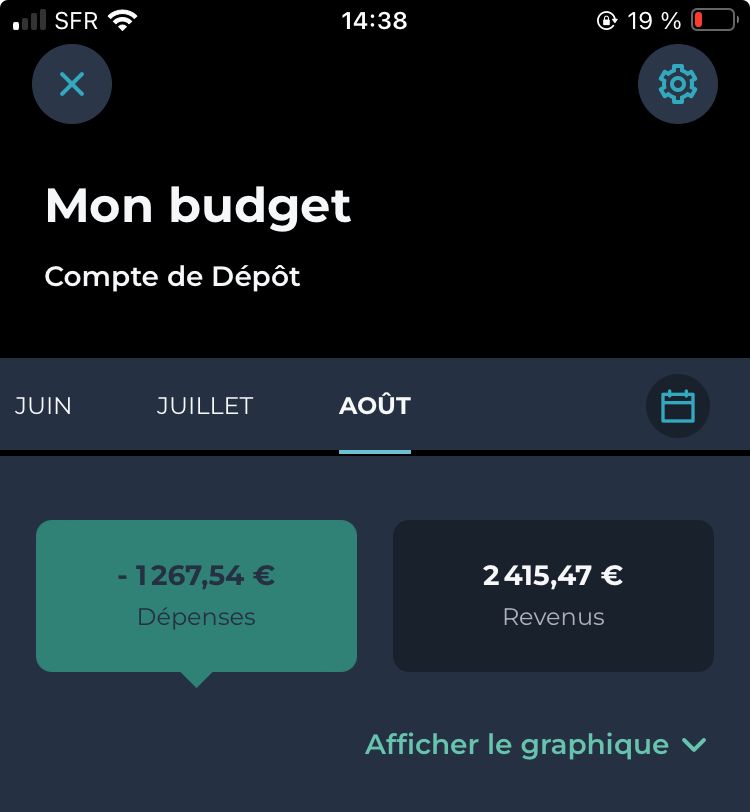Screen dimensions: 750x812
Task: Select the Dépenses card
Action: 196,596
